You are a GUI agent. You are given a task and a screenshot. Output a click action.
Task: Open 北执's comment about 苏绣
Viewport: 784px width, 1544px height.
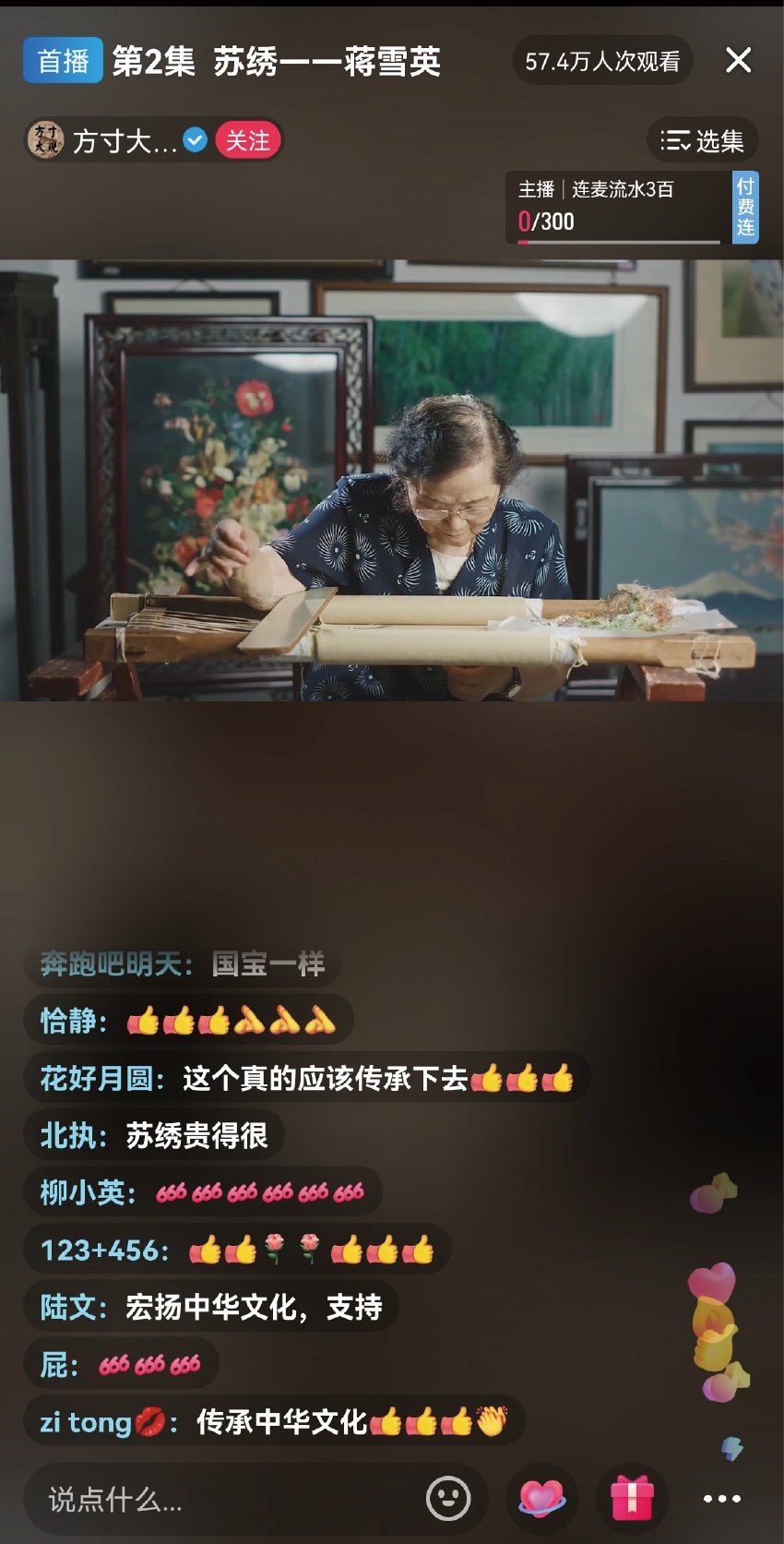click(x=154, y=1135)
